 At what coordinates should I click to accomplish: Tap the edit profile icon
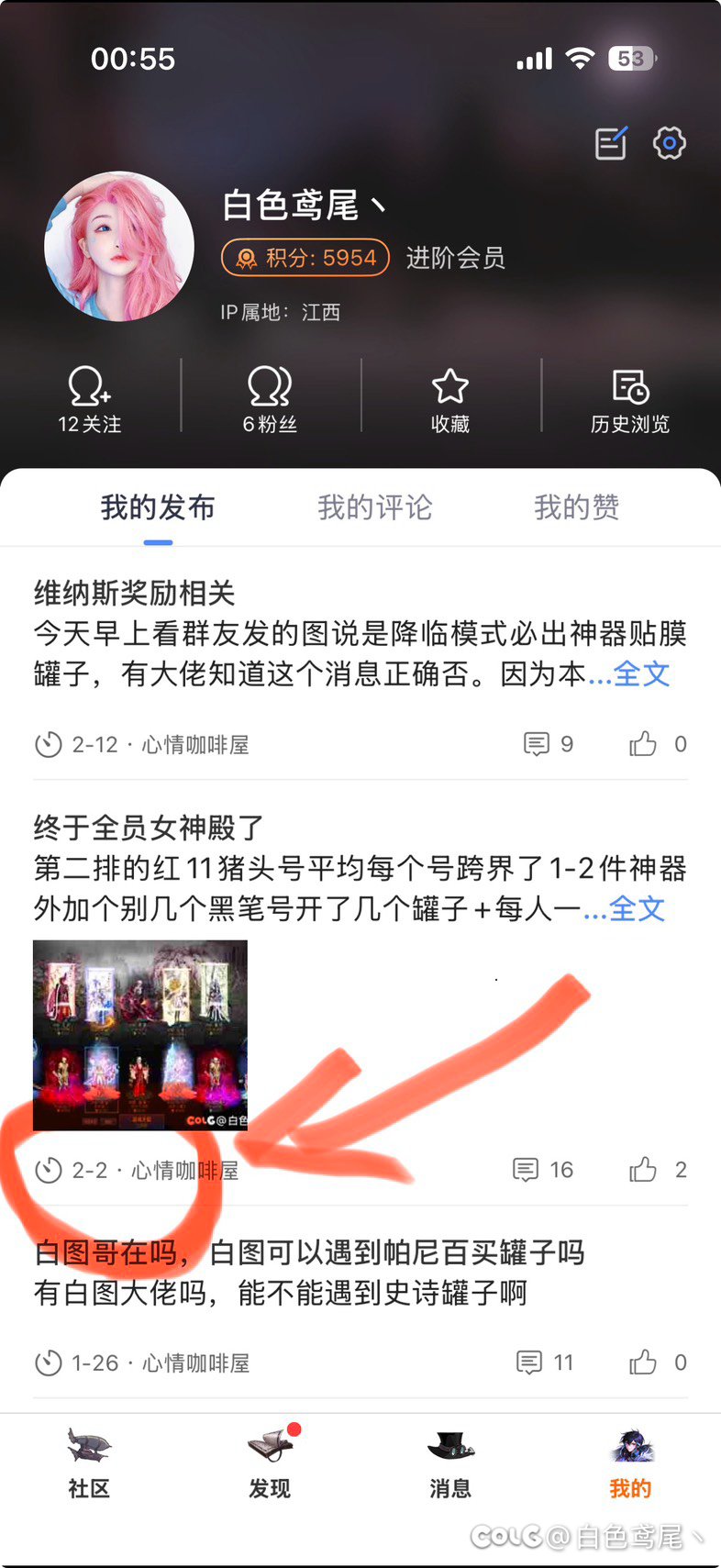(611, 143)
